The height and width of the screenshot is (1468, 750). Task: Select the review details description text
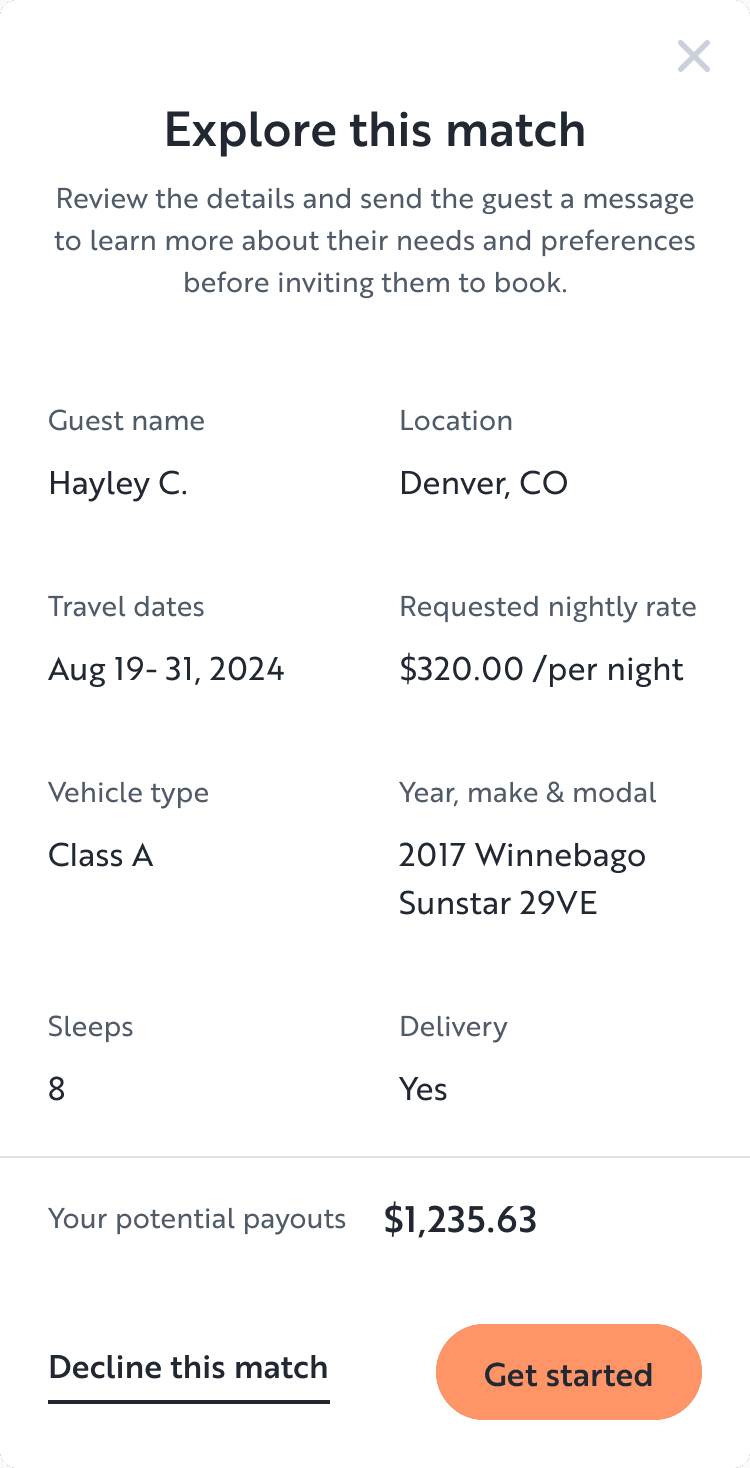pos(375,240)
